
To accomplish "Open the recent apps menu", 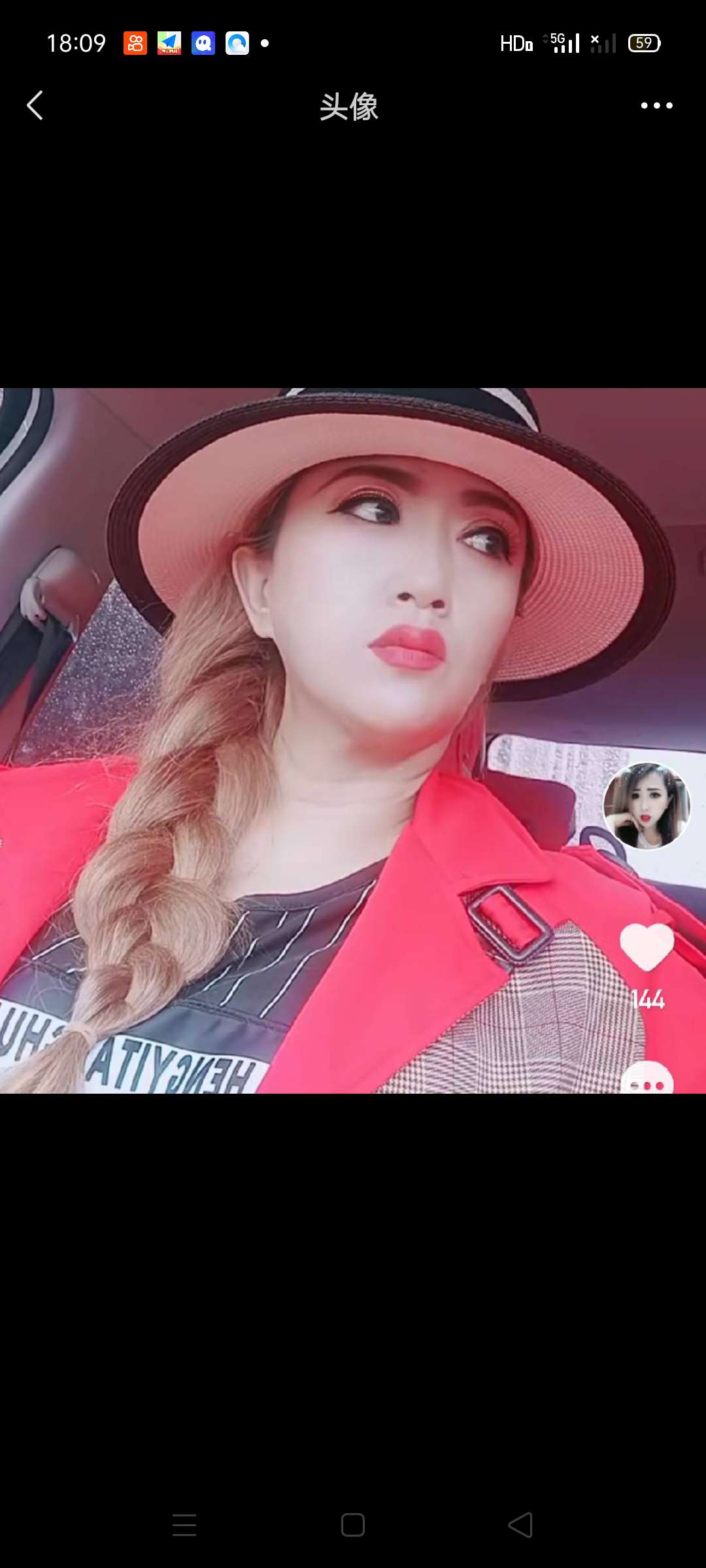I will click(184, 1525).
